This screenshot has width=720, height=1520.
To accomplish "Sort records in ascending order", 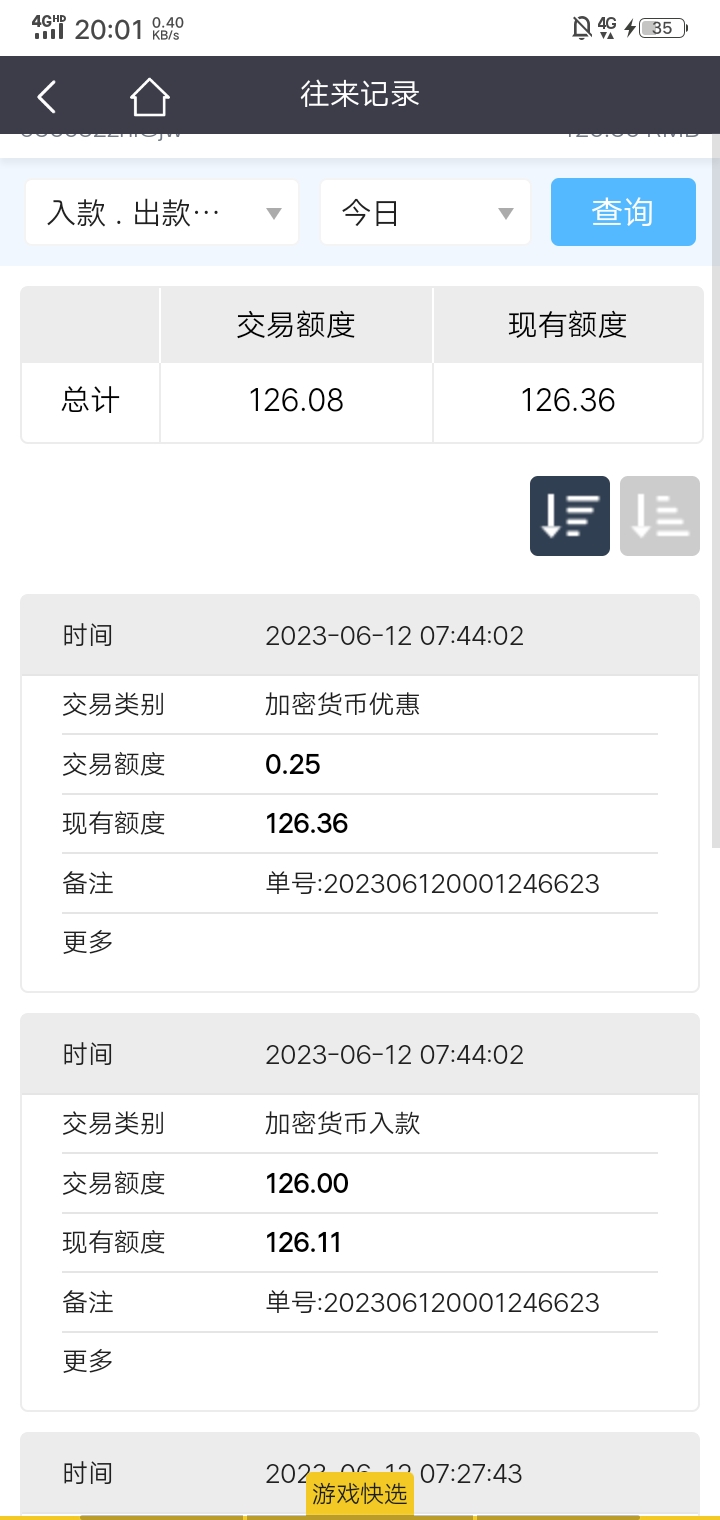I will coord(659,516).
